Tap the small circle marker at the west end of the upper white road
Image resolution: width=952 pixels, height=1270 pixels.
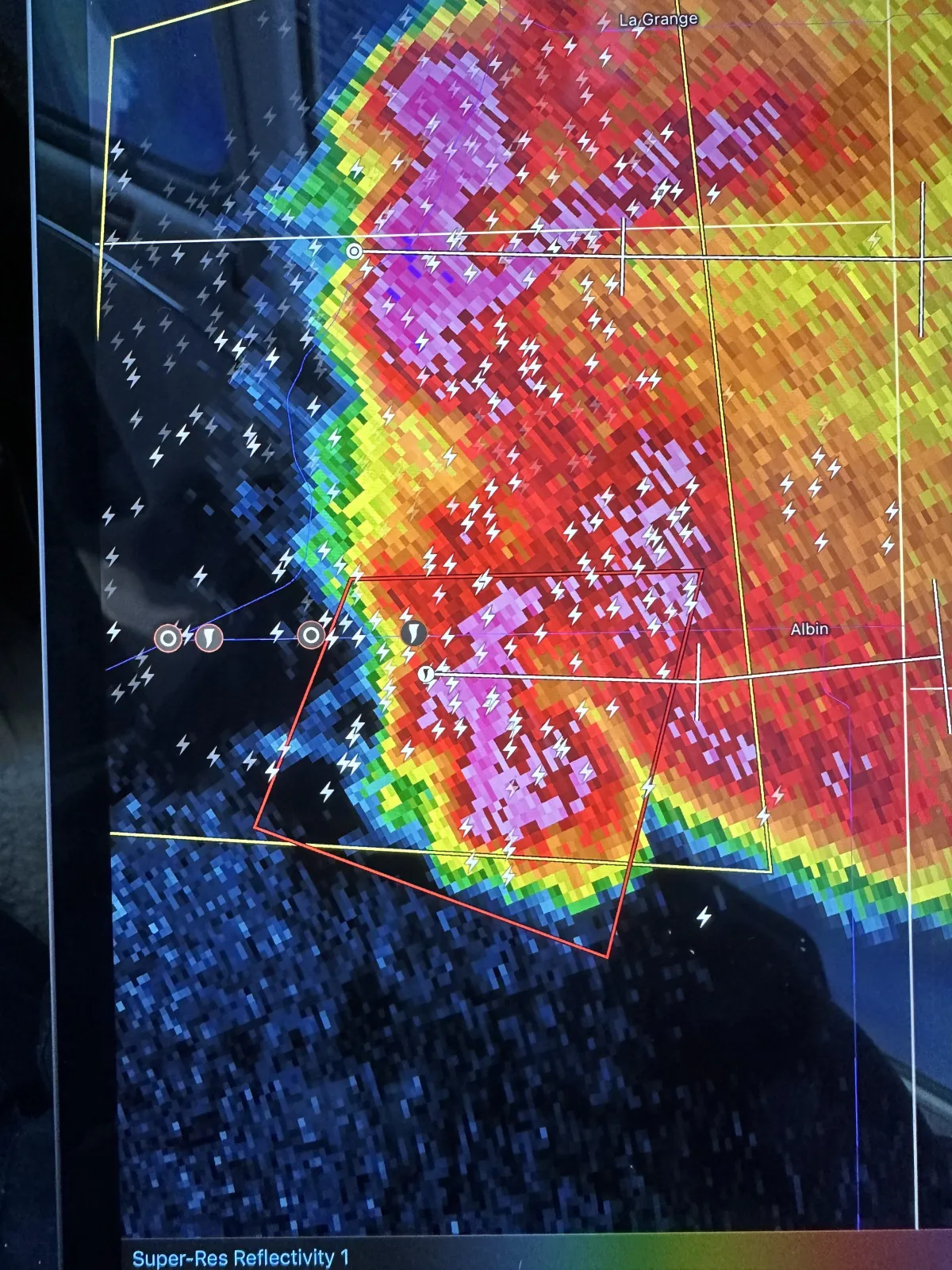pyautogui.click(x=355, y=252)
